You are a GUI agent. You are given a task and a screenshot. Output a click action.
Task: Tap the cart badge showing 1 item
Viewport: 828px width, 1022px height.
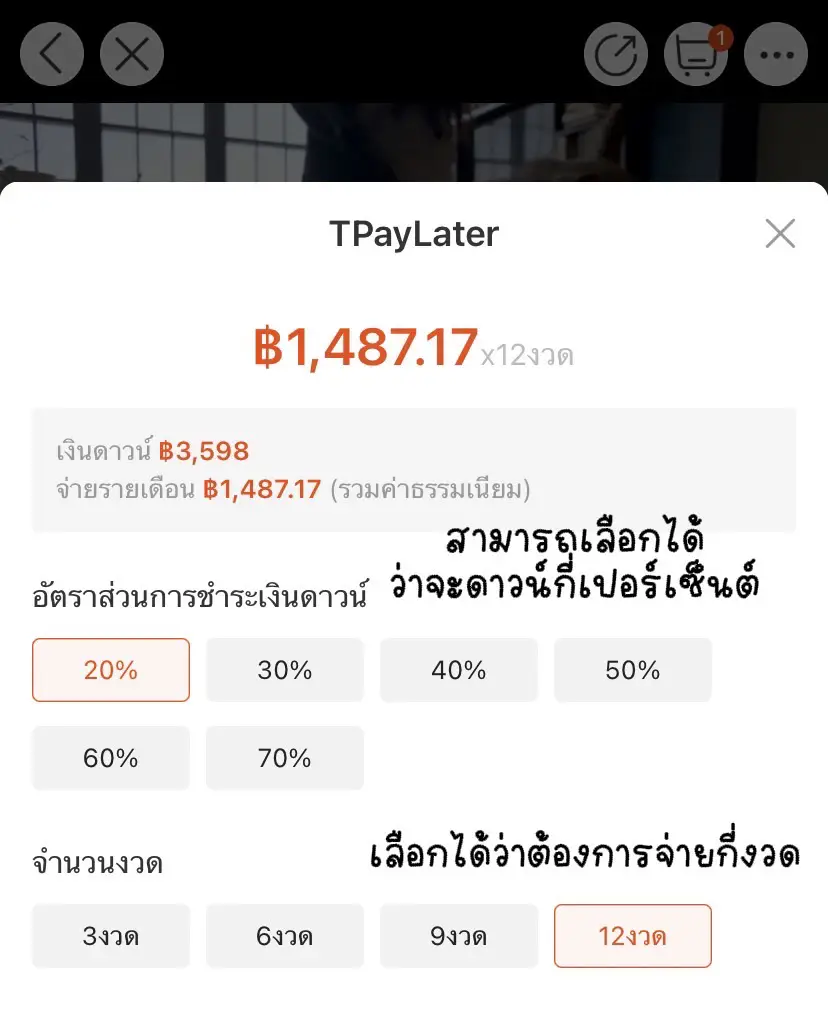(722, 37)
